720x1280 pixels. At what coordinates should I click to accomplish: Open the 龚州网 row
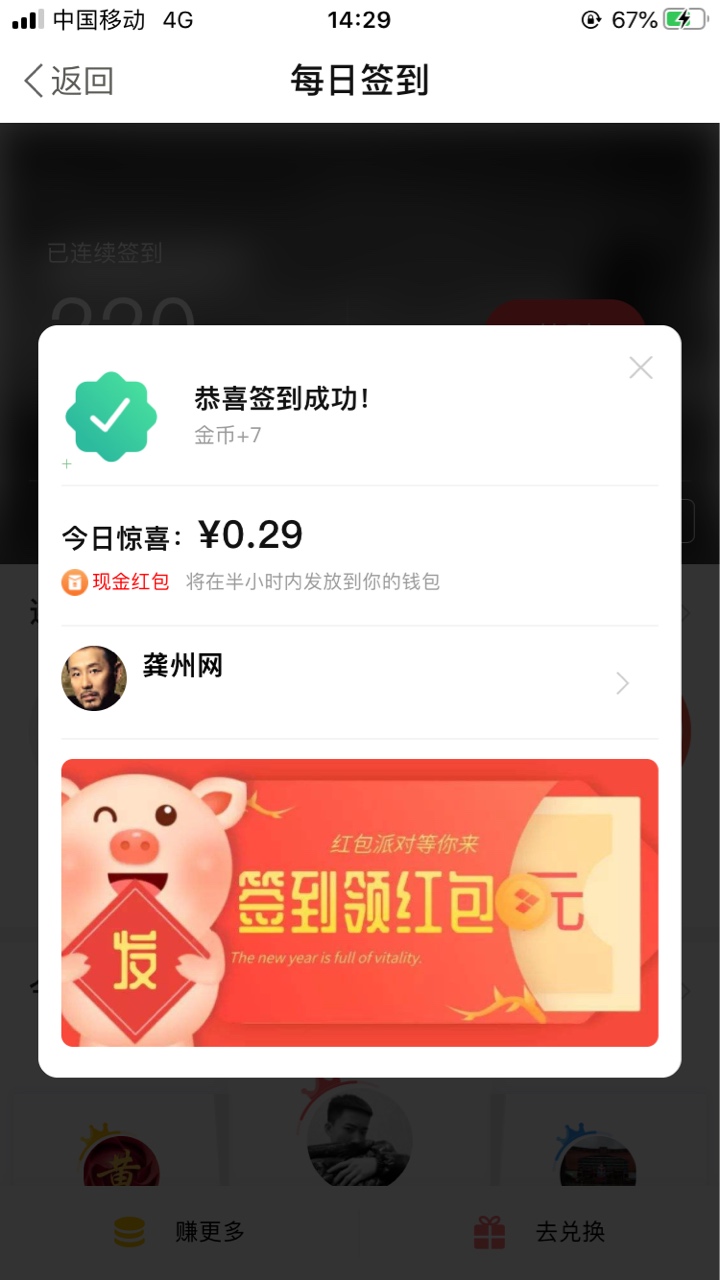click(360, 682)
